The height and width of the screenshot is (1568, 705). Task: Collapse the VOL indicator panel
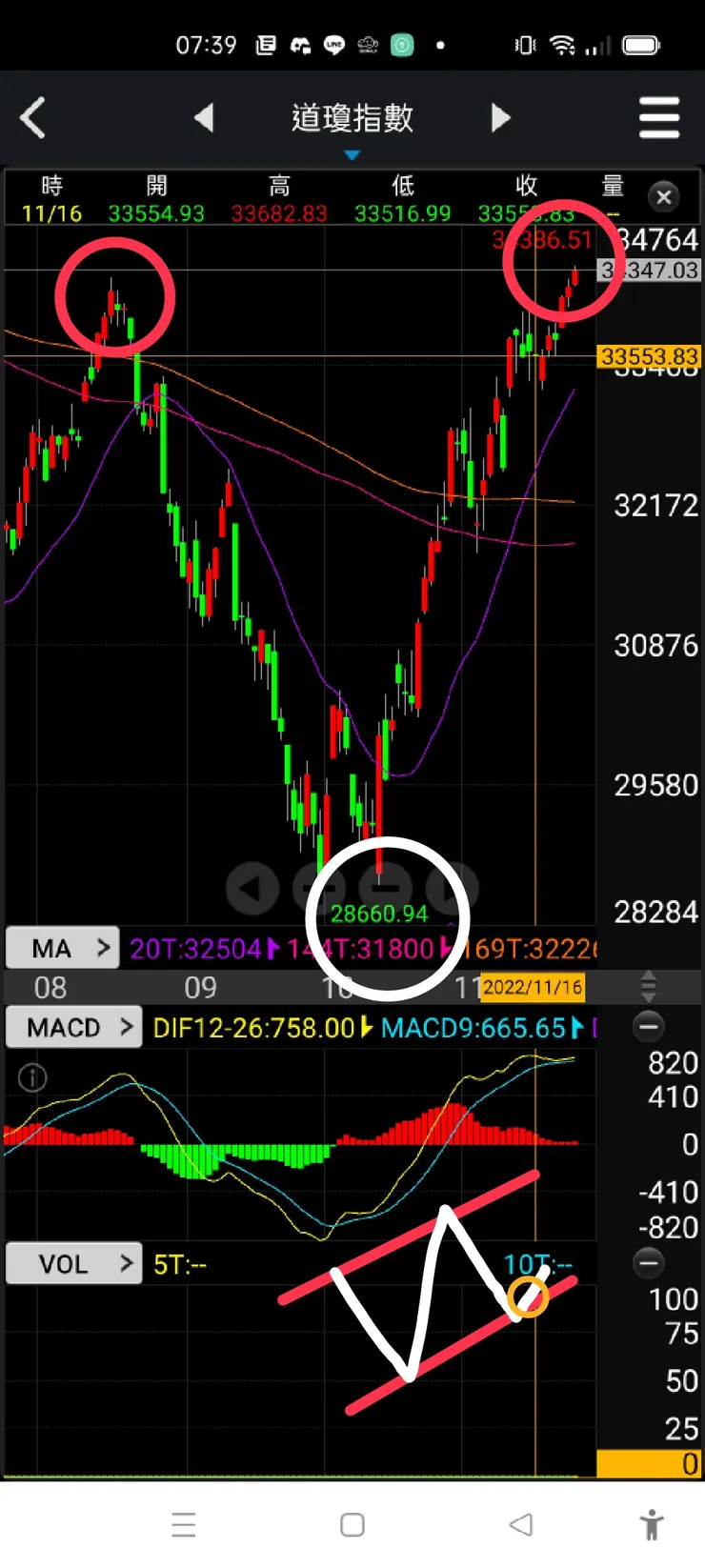[649, 1263]
